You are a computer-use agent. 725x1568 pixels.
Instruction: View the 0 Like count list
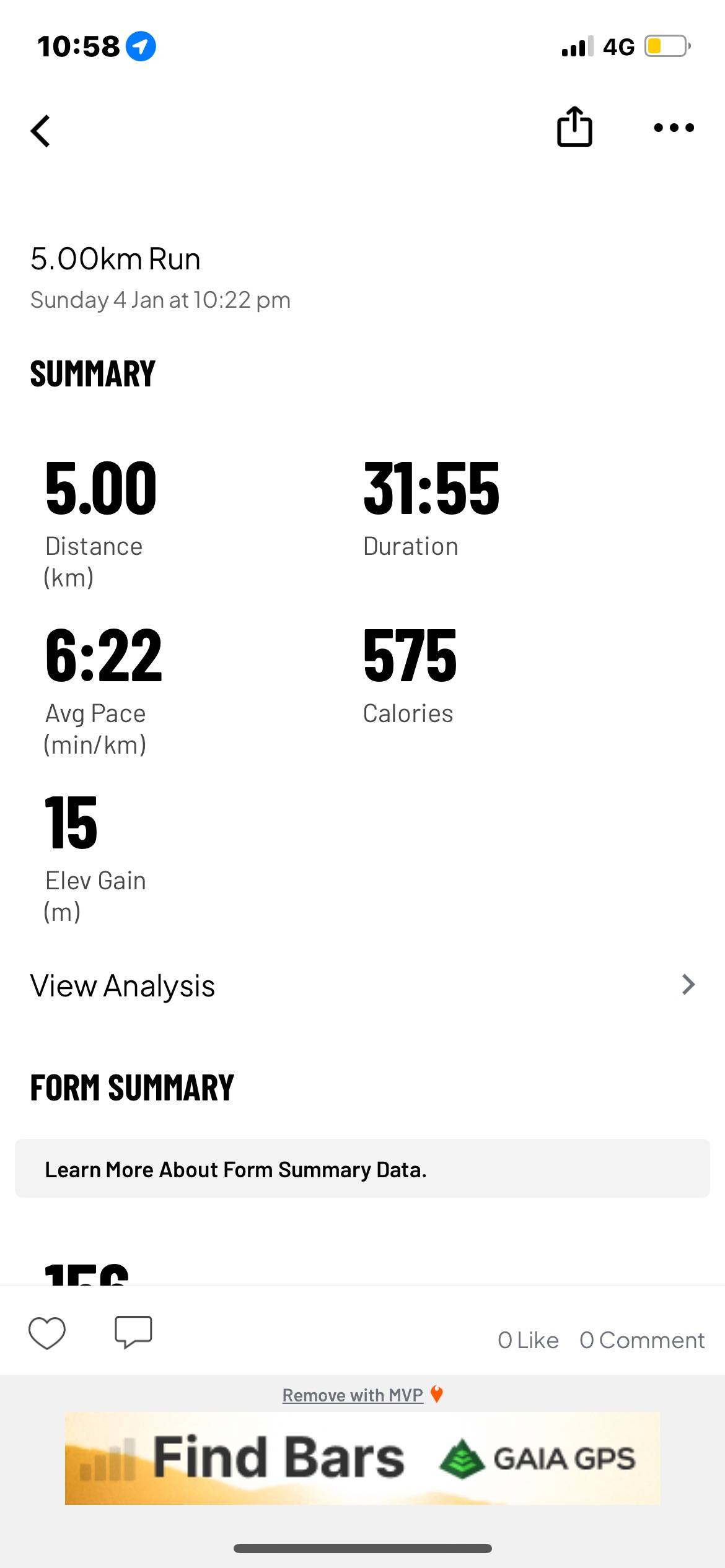(x=528, y=1340)
